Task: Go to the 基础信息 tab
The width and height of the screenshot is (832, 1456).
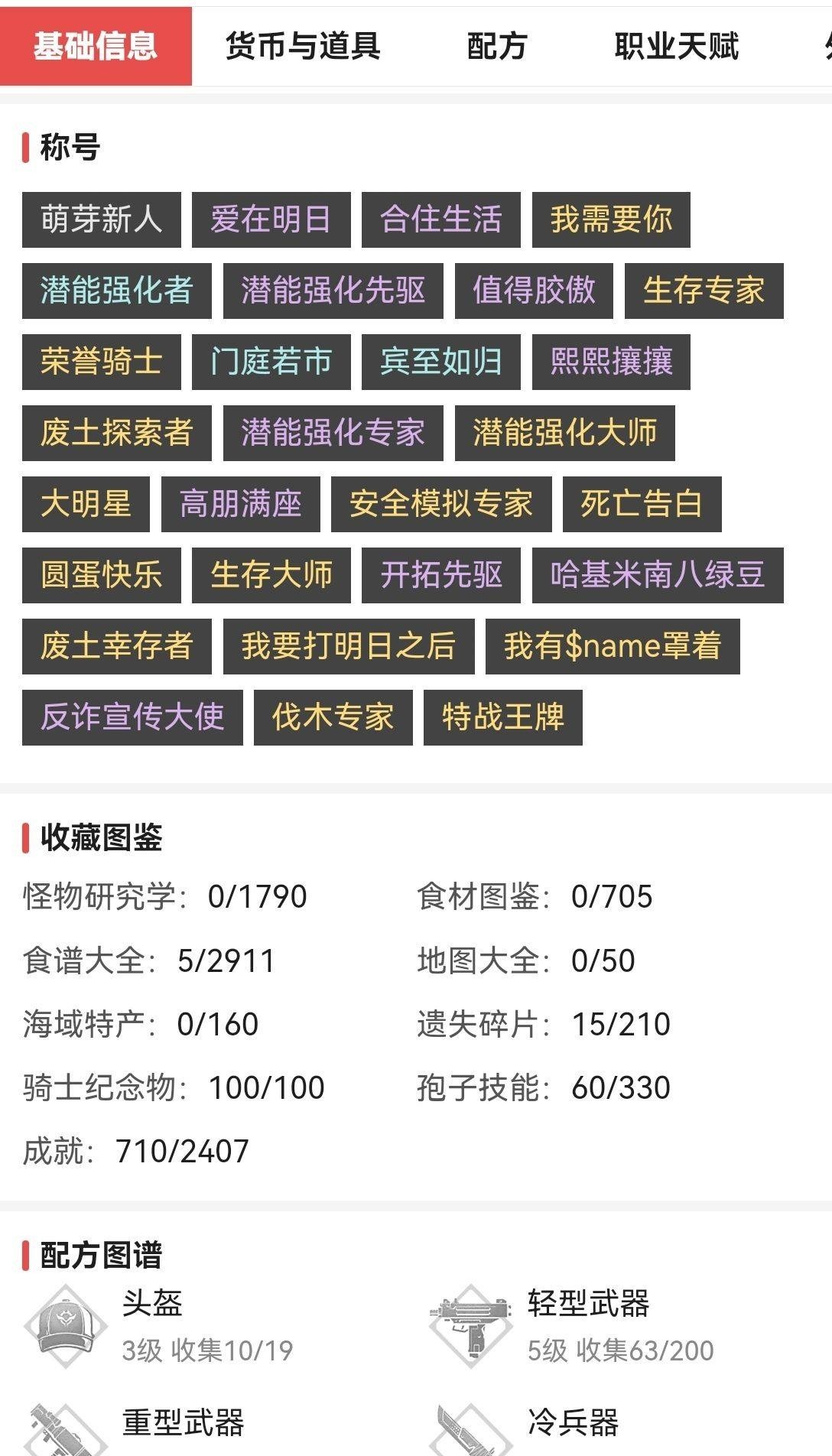Action: click(96, 46)
